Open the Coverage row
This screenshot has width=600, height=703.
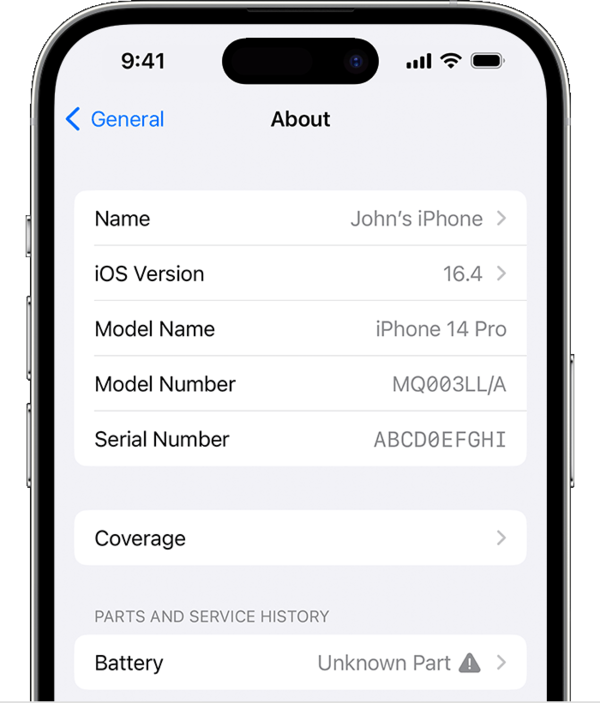point(300,538)
